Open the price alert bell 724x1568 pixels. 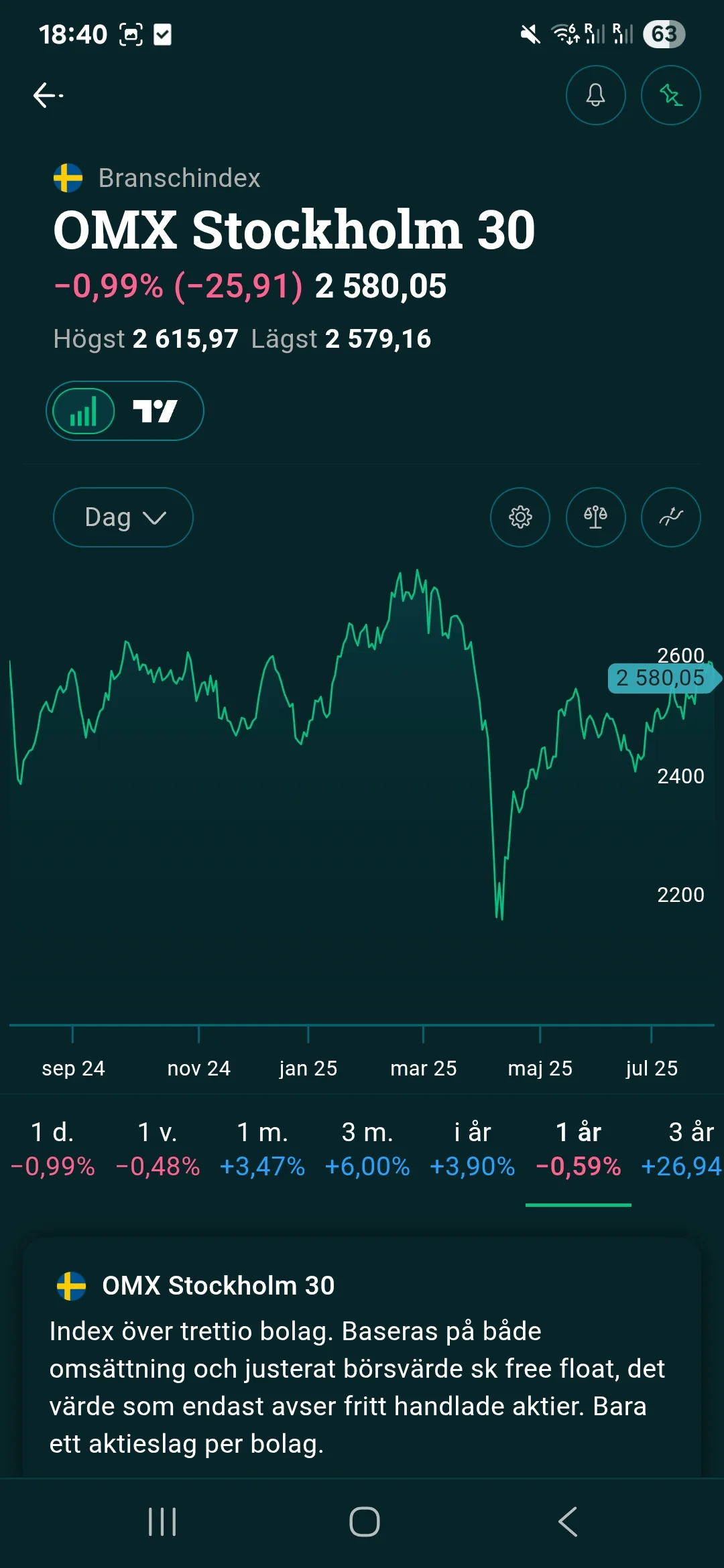point(595,95)
